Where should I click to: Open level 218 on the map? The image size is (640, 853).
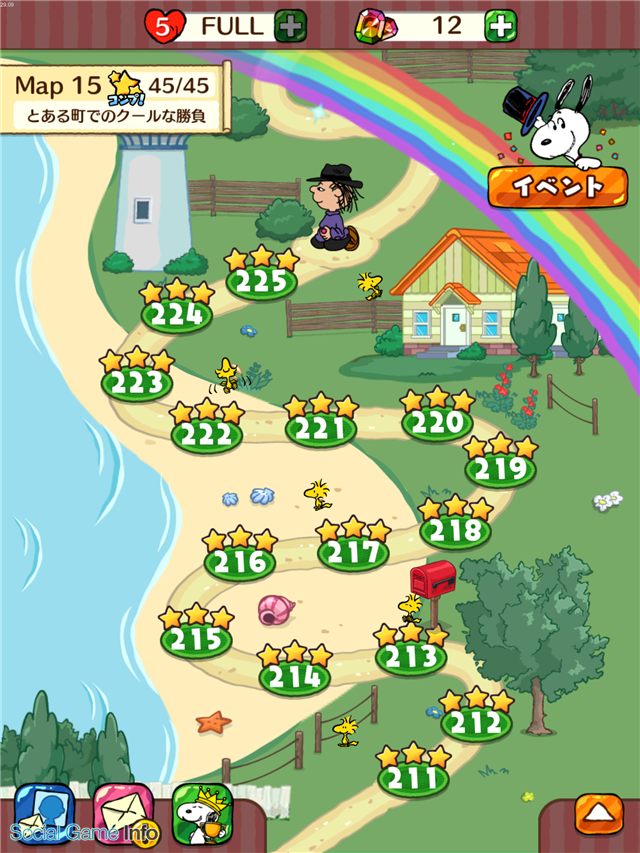pyautogui.click(x=455, y=530)
